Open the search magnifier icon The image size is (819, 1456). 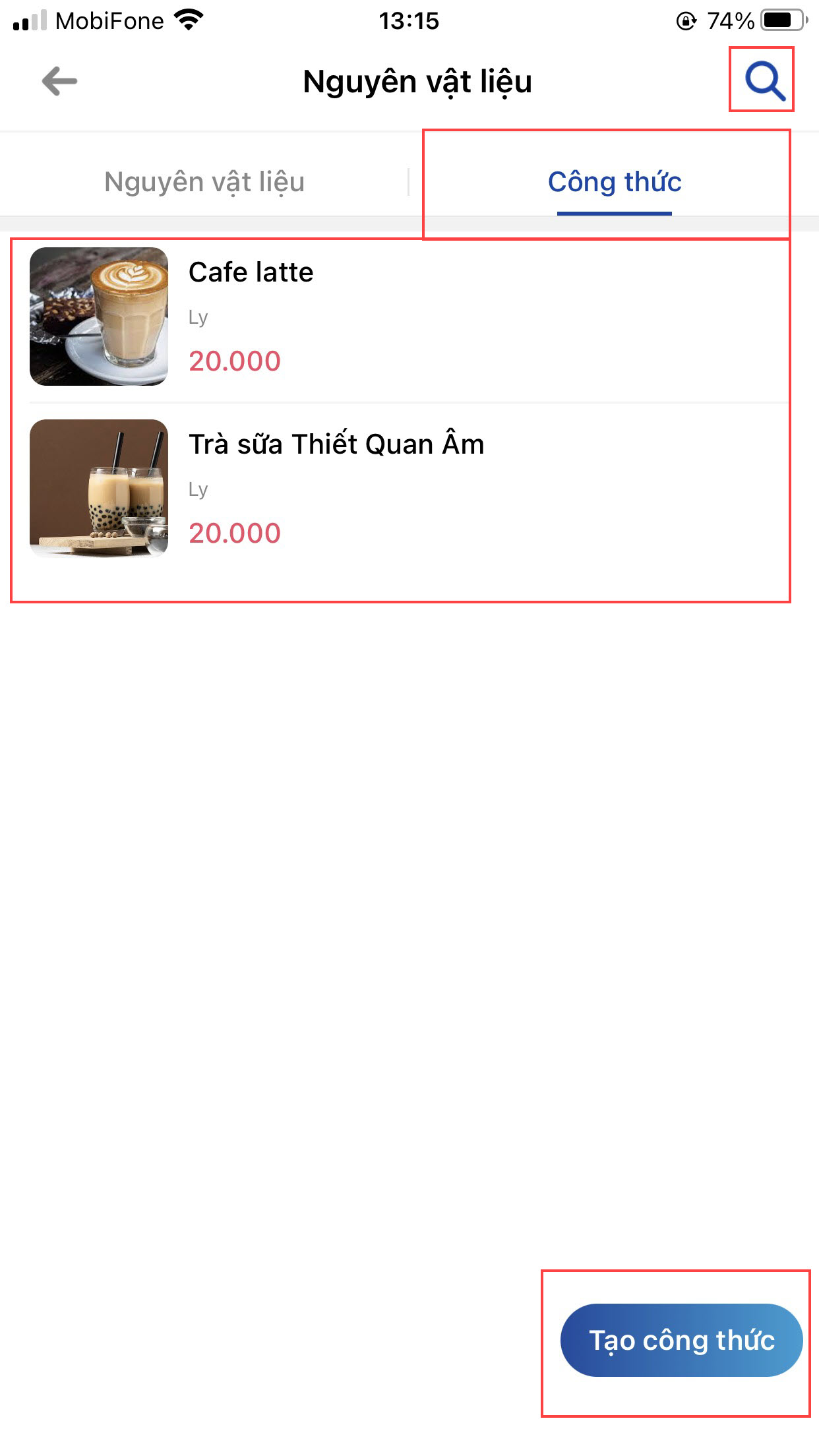764,81
